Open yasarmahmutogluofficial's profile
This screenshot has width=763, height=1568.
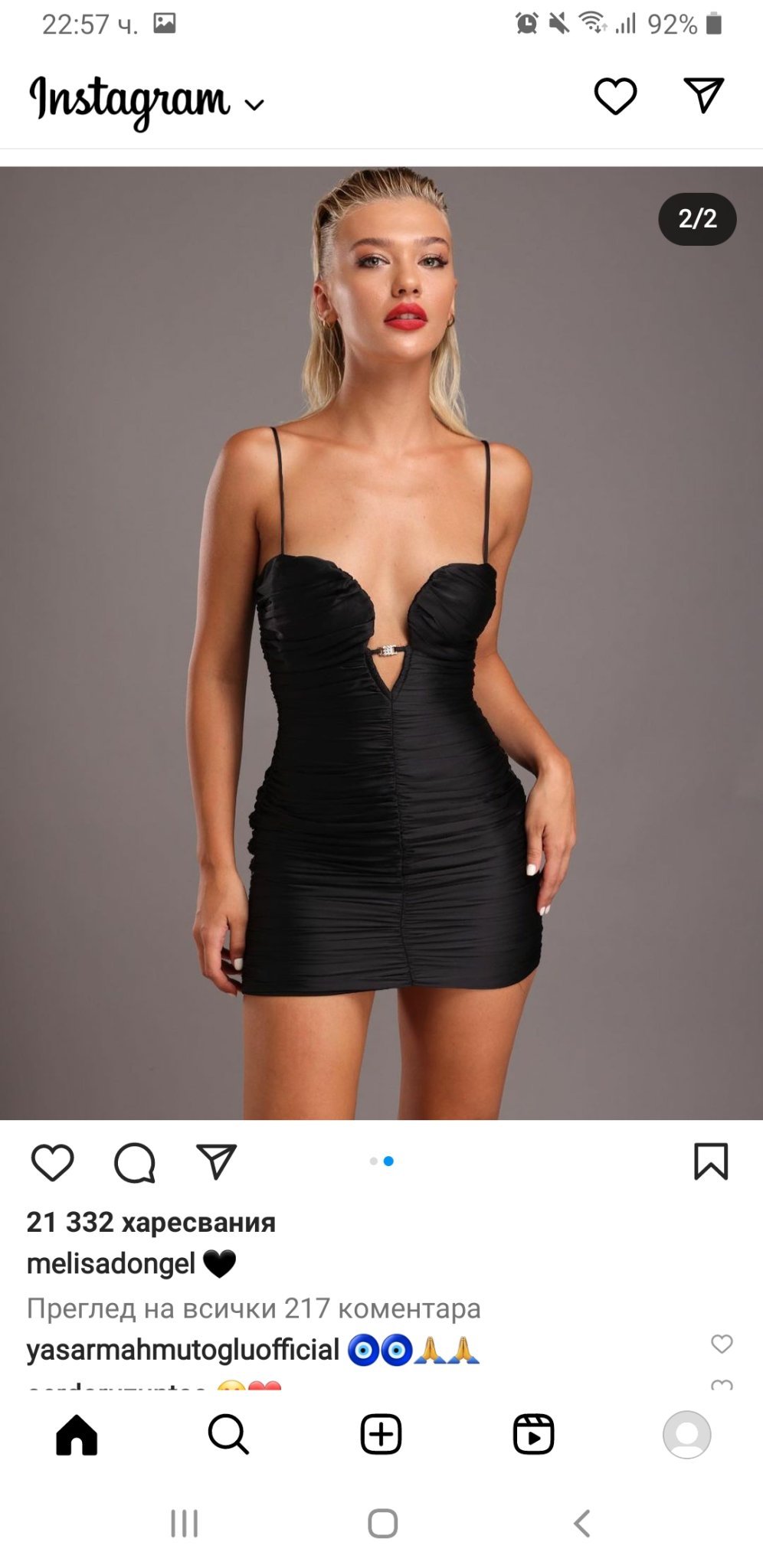pos(182,1350)
